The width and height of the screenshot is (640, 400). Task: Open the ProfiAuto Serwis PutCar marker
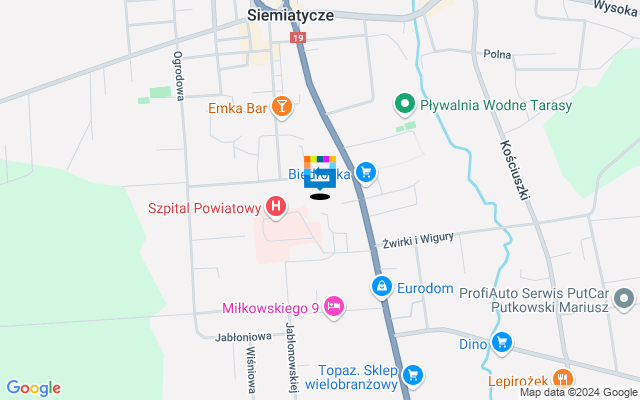coord(624,298)
